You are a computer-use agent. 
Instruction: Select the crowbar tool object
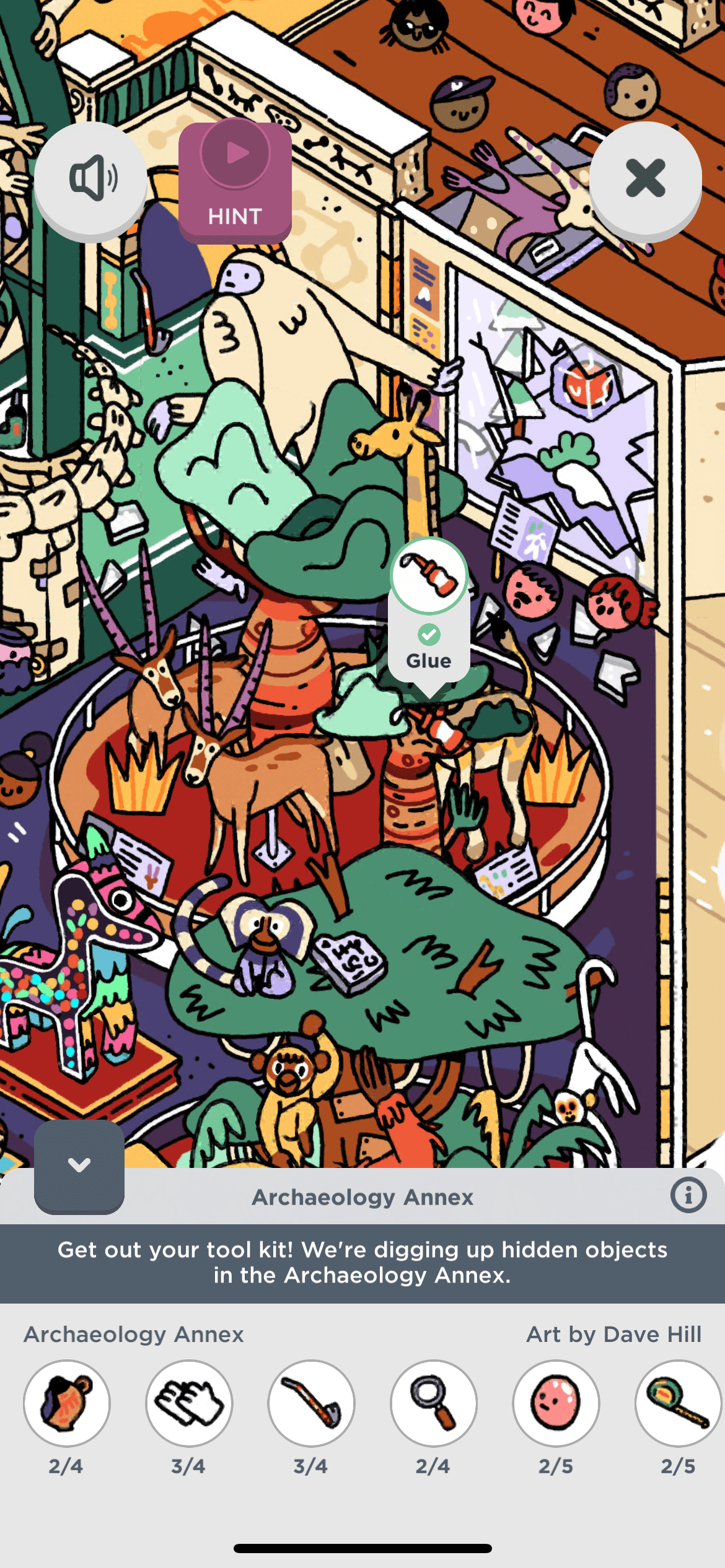[x=311, y=1403]
